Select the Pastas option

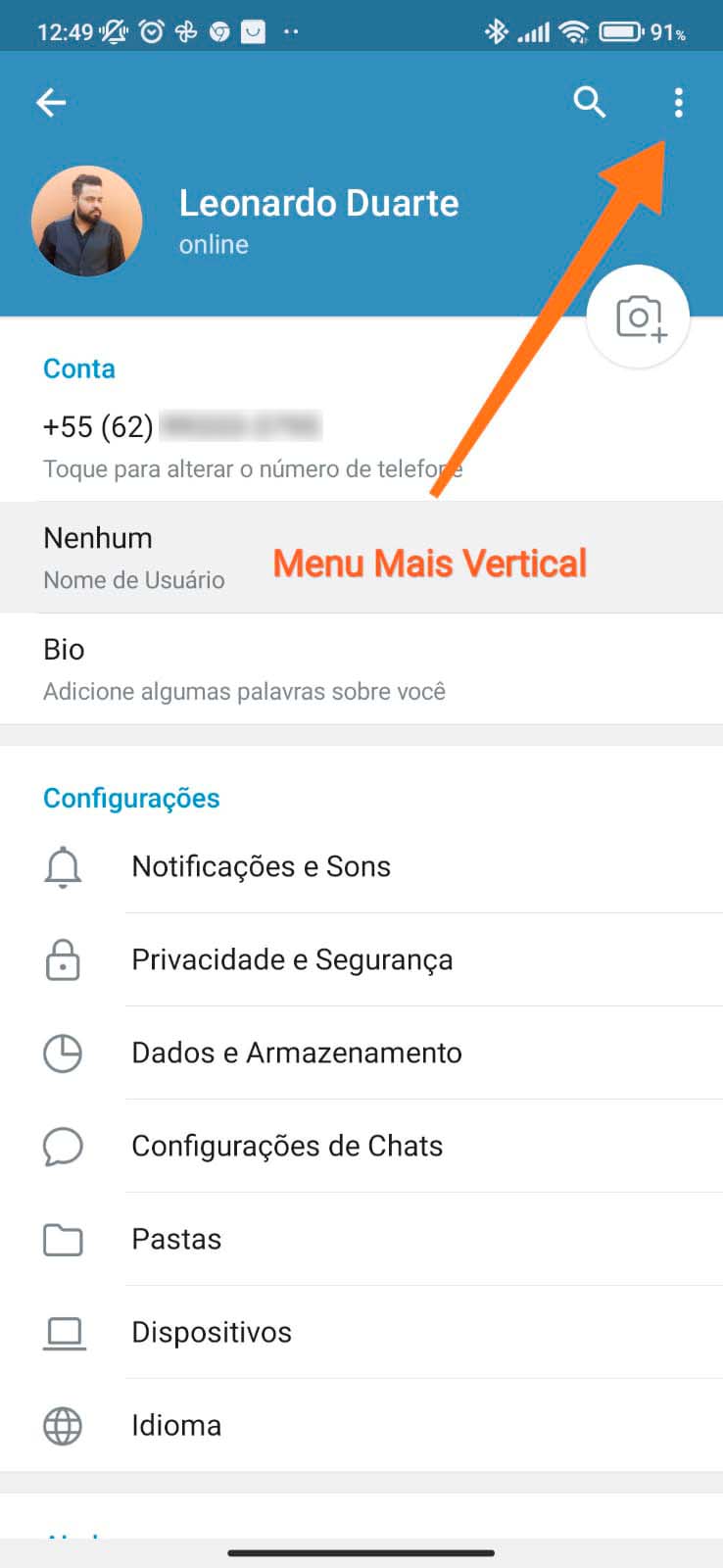(176, 1239)
